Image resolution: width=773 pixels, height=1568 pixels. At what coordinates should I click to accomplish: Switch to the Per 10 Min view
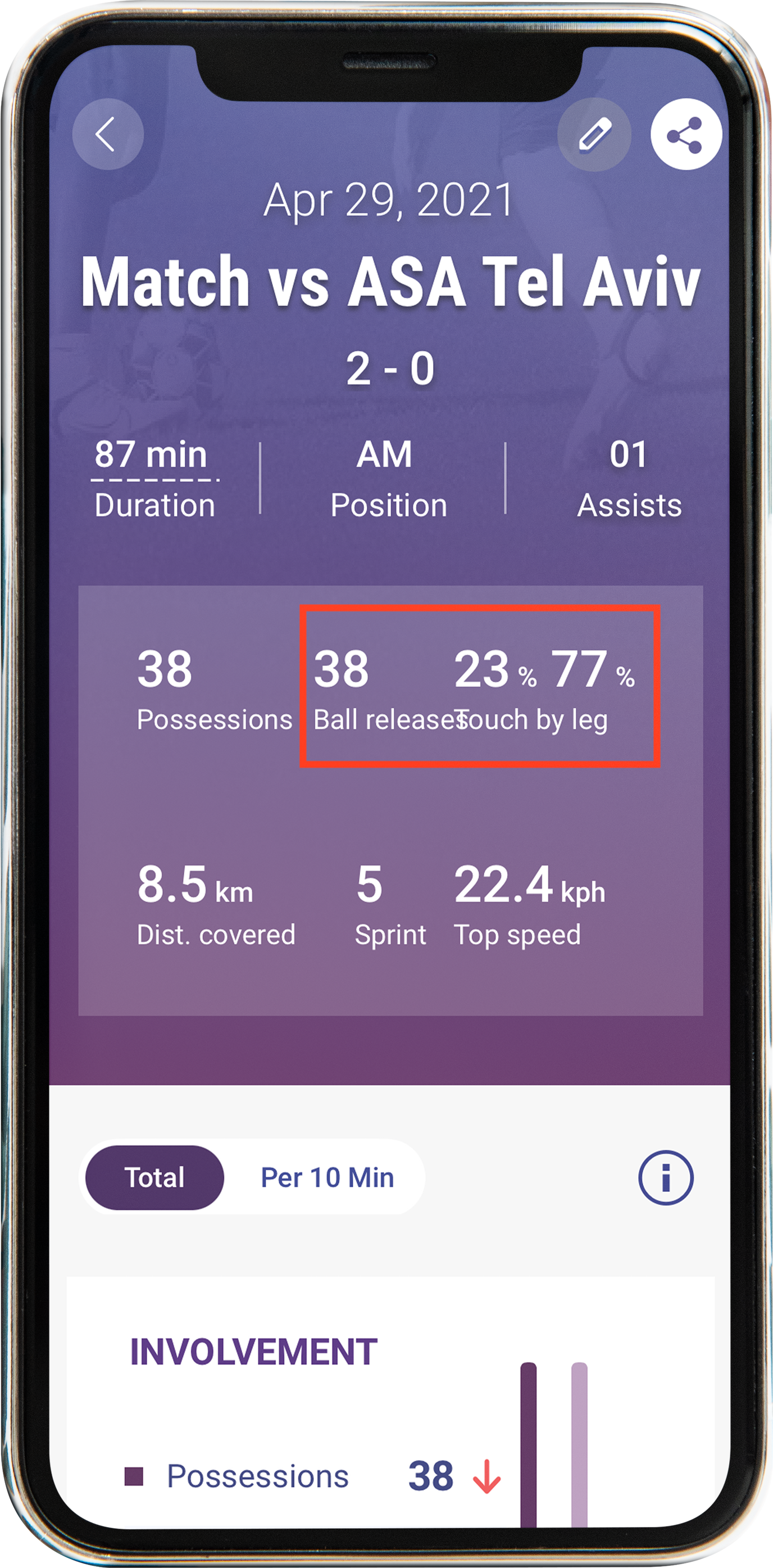pyautogui.click(x=327, y=1177)
